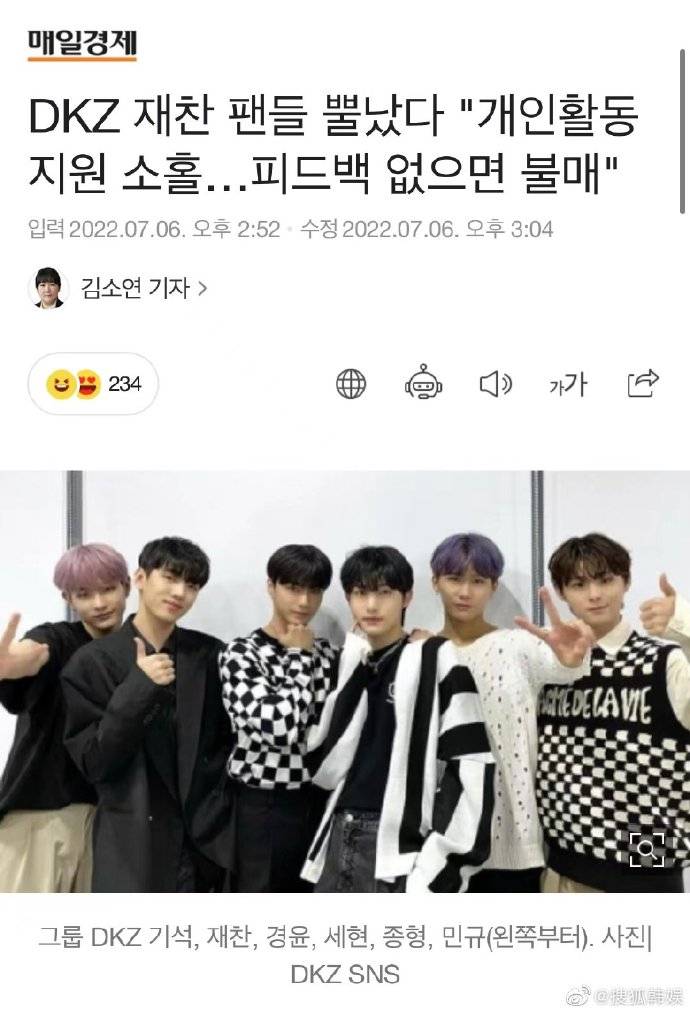Listen to the article with speaker icon
The image size is (690, 1013).
click(x=496, y=384)
